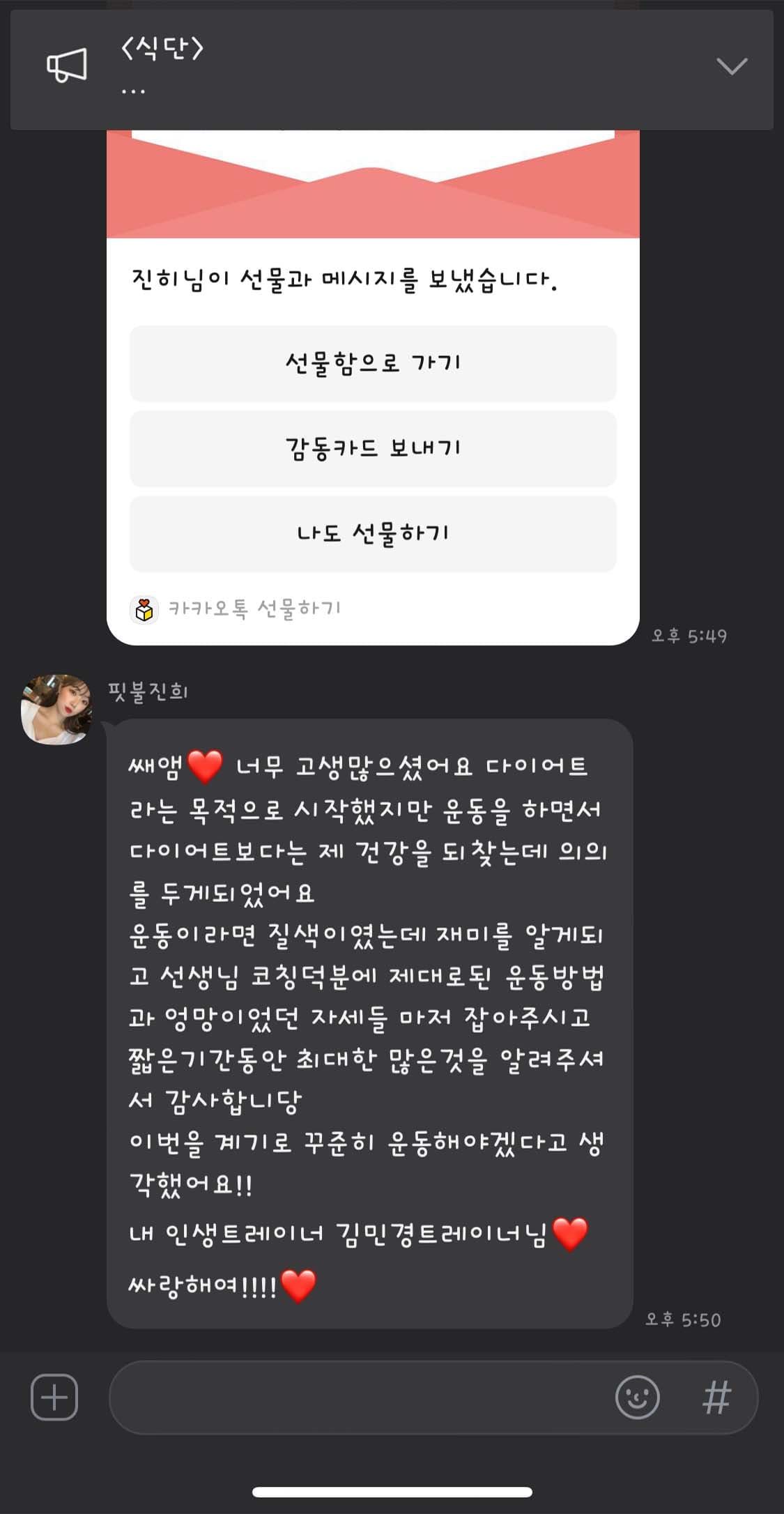The image size is (784, 1514).
Task: Open the 카카오톡 선물하기 link
Action: [x=236, y=609]
